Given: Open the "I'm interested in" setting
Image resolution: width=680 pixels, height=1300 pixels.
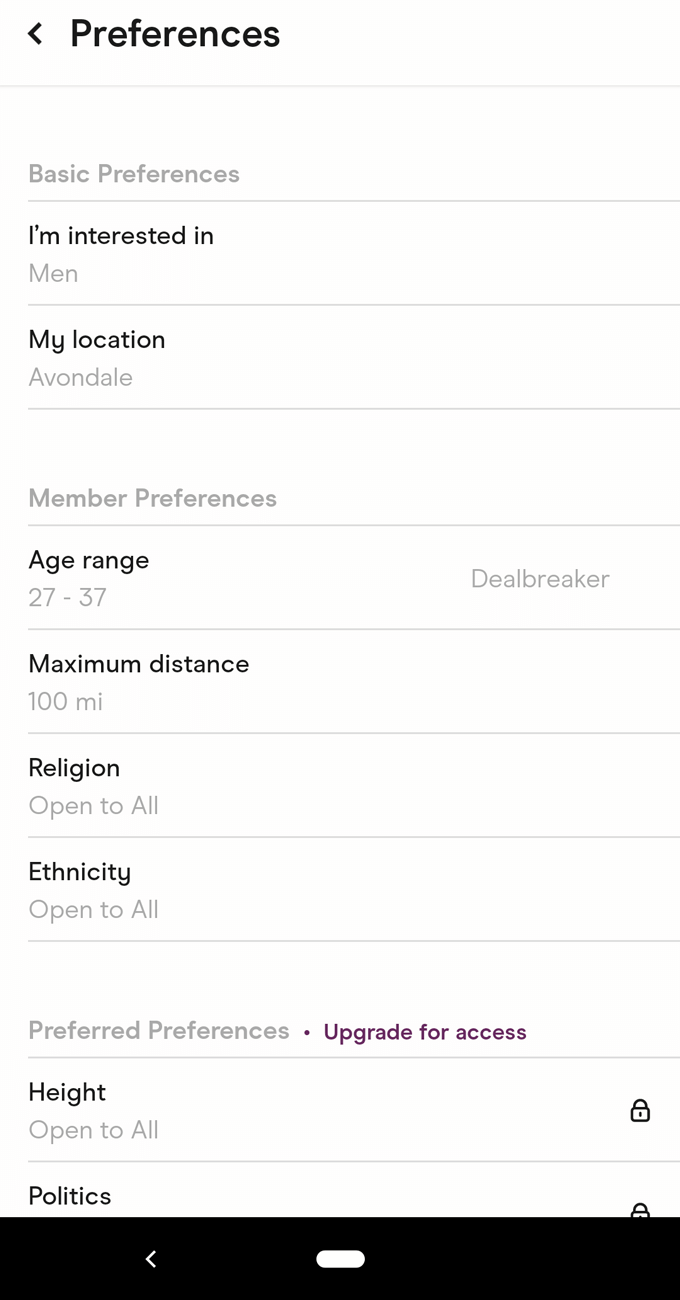Looking at the screenshot, I should coord(340,253).
